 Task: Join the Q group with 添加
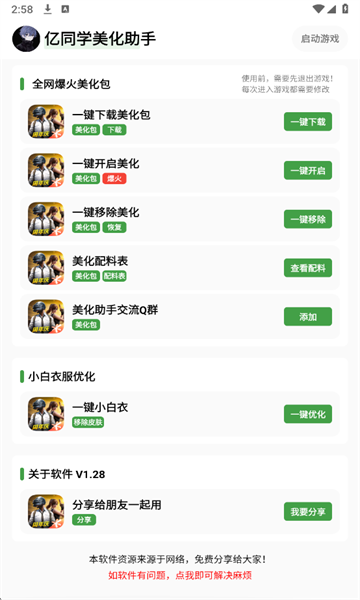[308, 317]
